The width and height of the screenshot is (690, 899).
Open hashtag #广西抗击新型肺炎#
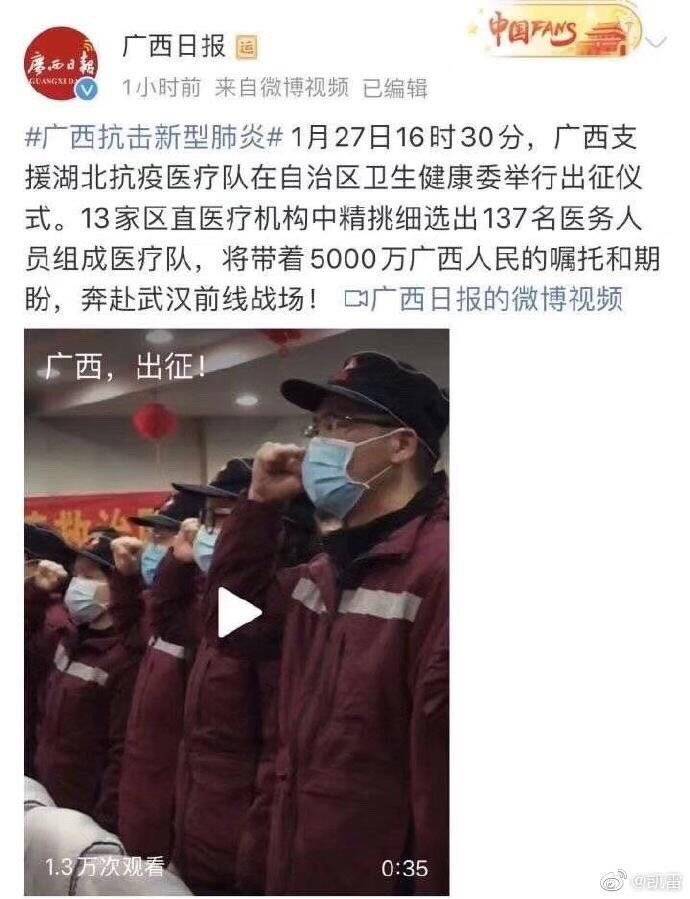pyautogui.click(x=155, y=136)
